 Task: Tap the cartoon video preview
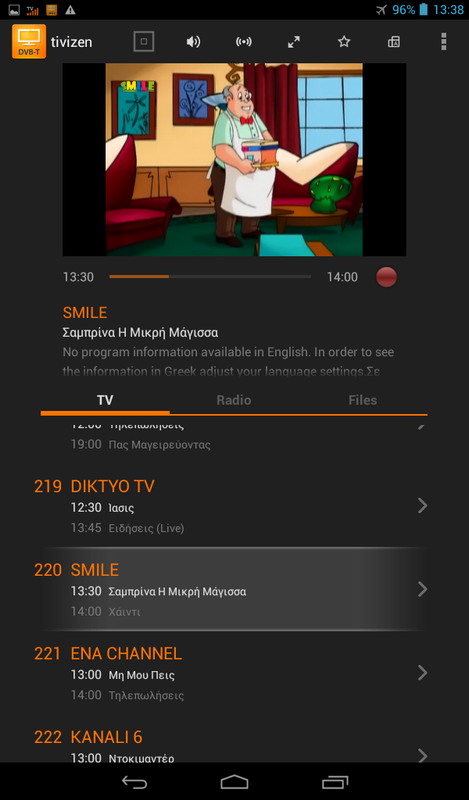pos(234,159)
